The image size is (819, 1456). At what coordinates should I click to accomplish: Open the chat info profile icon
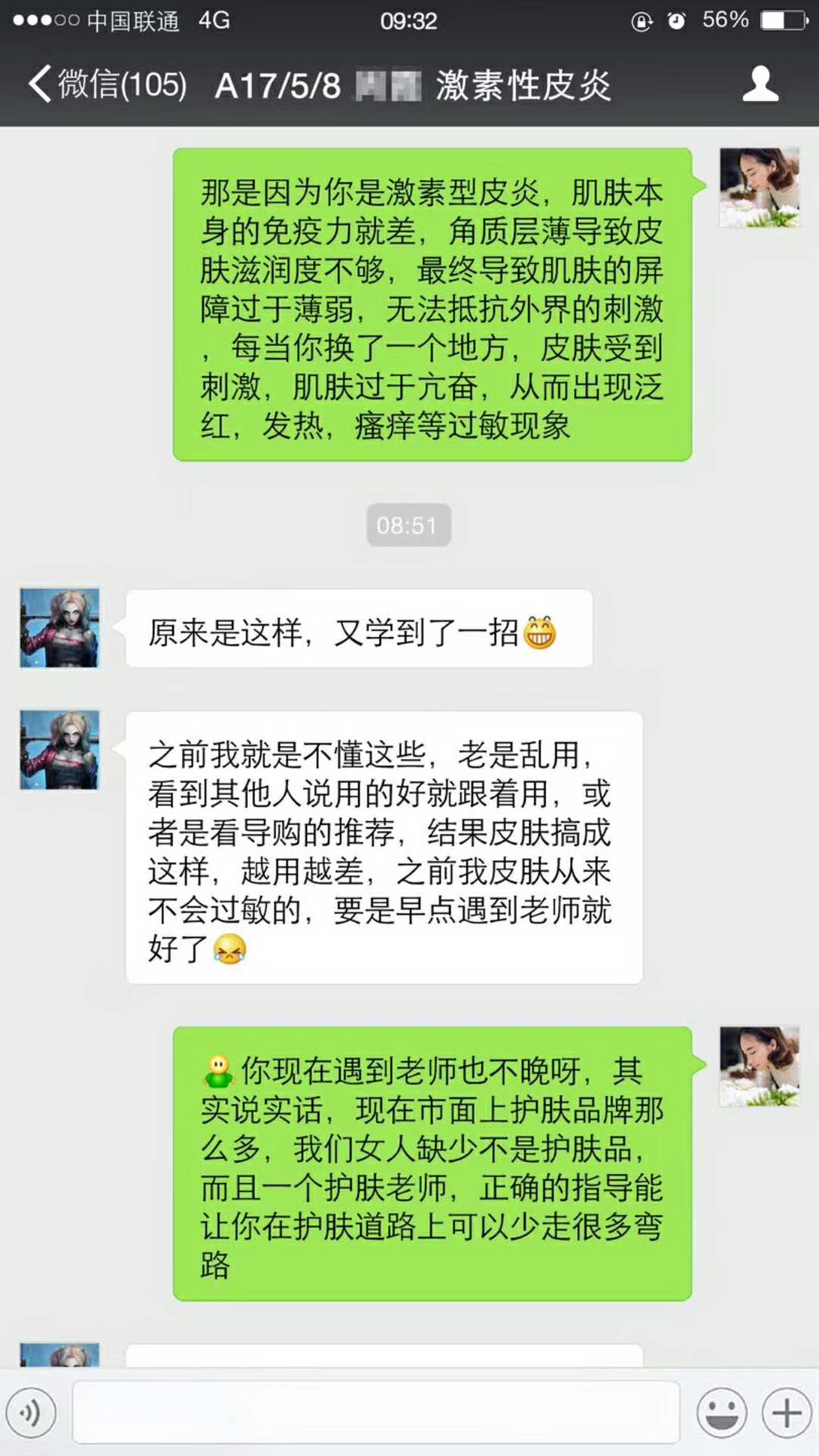760,84
